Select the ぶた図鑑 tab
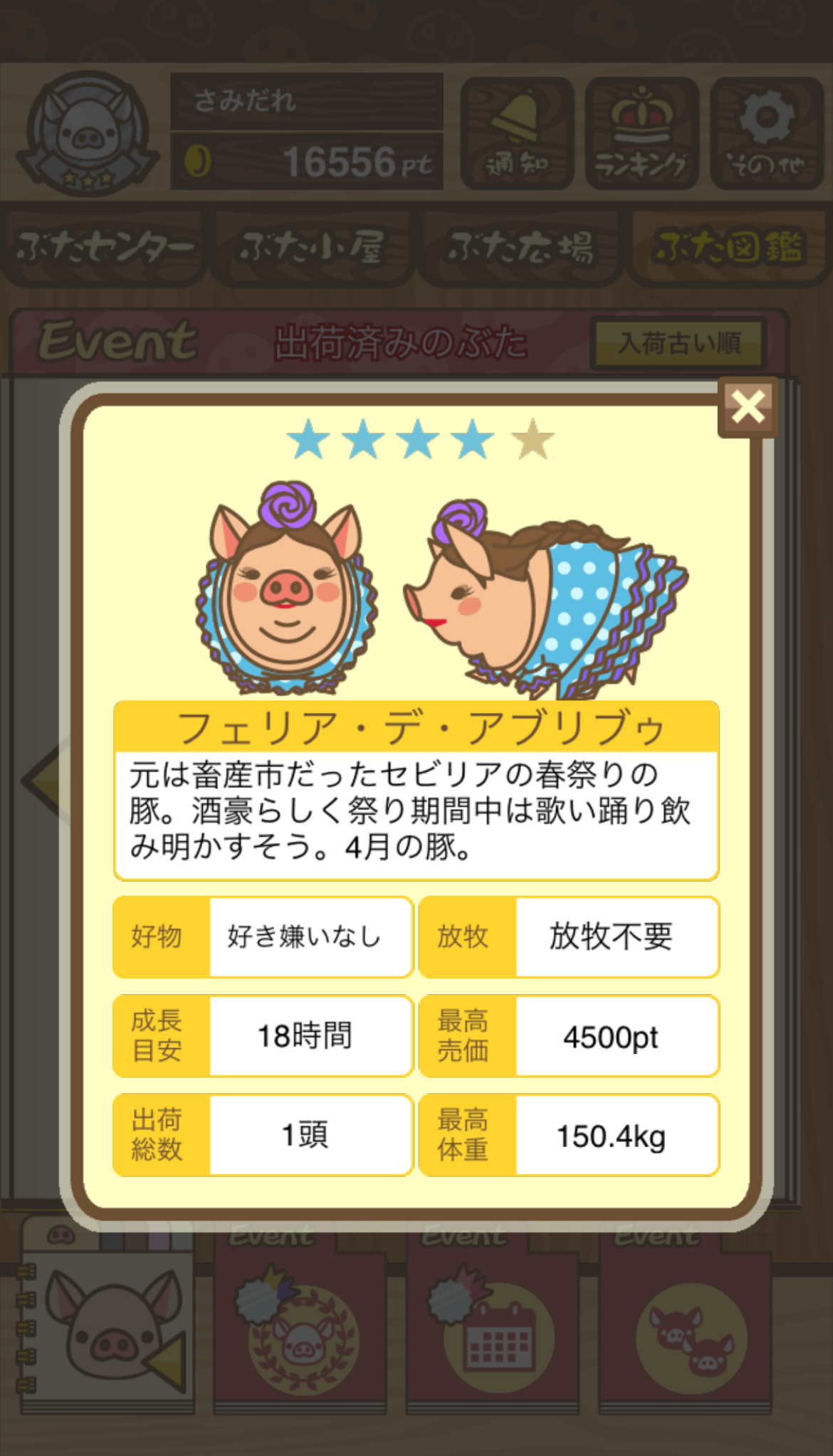The height and width of the screenshot is (1456, 833). (x=729, y=247)
